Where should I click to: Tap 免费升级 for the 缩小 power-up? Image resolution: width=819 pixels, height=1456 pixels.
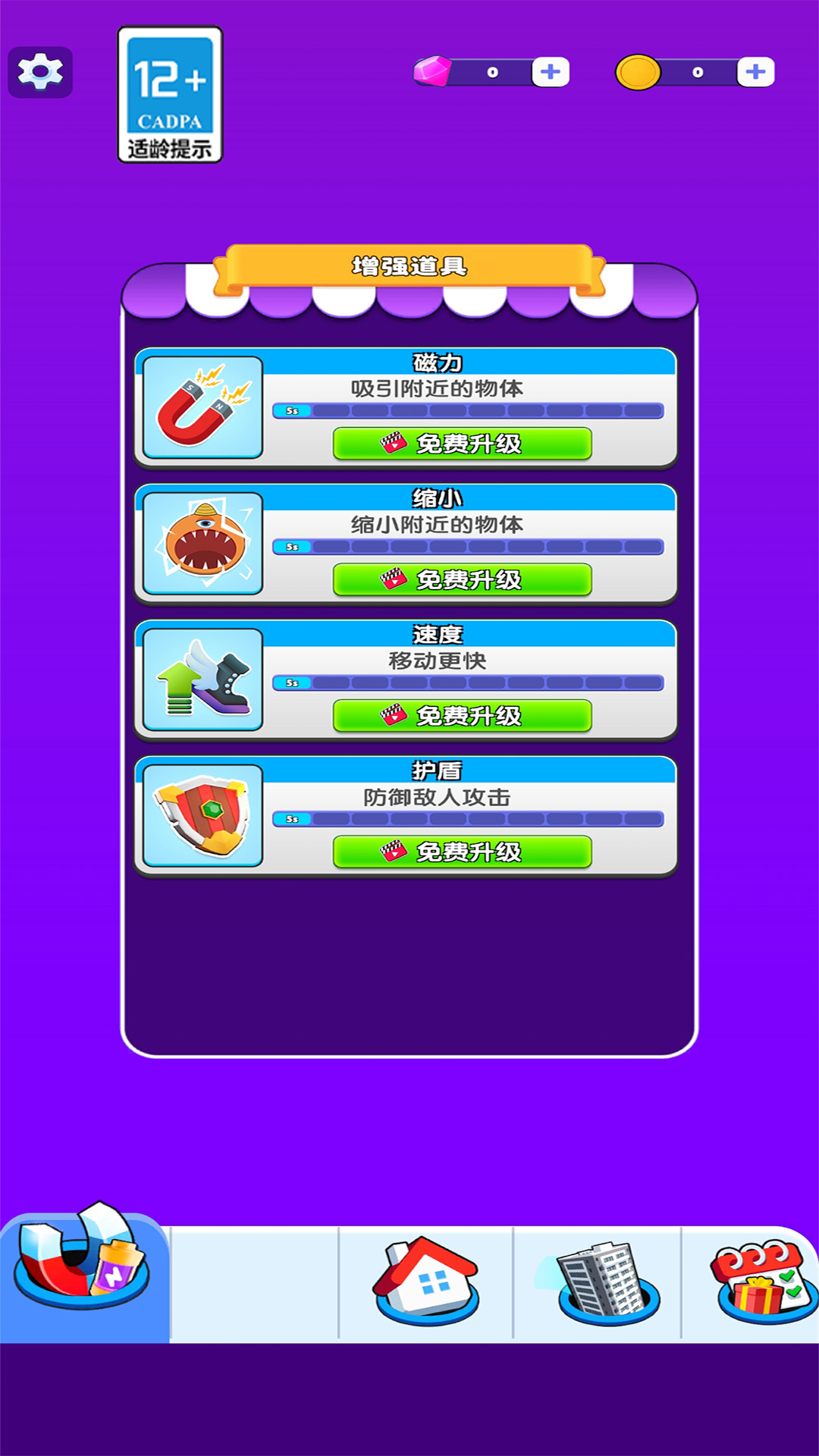coord(463,579)
